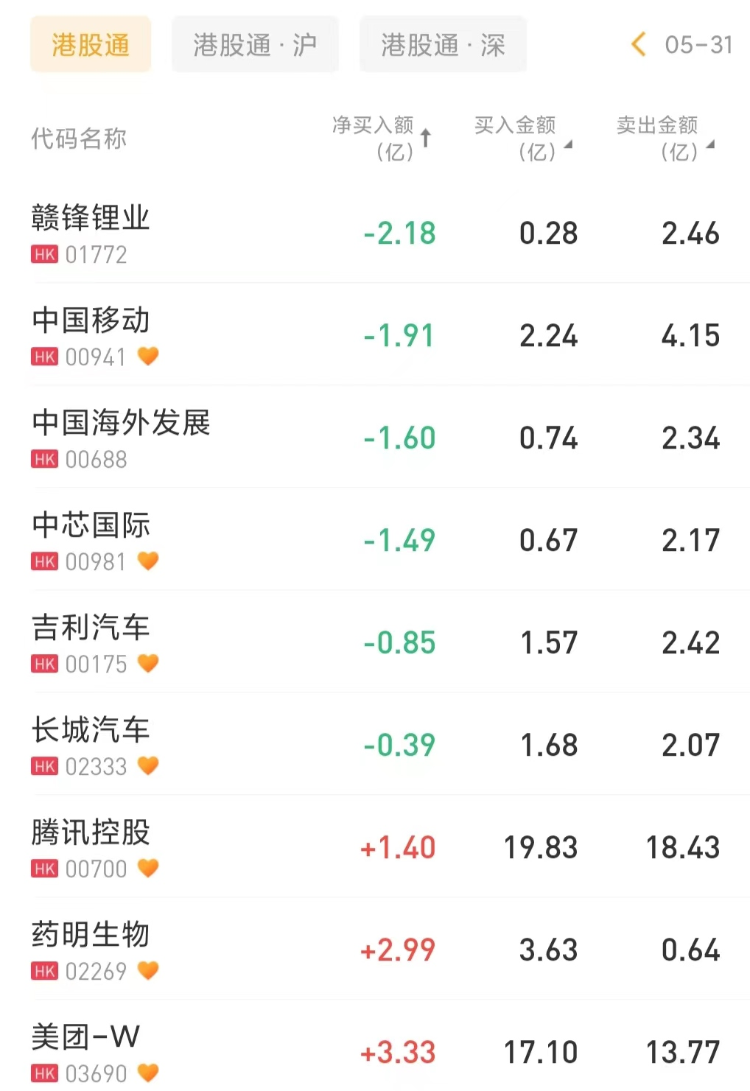Open 美团-W stock details
This screenshot has height=1091, width=750.
85,1037
